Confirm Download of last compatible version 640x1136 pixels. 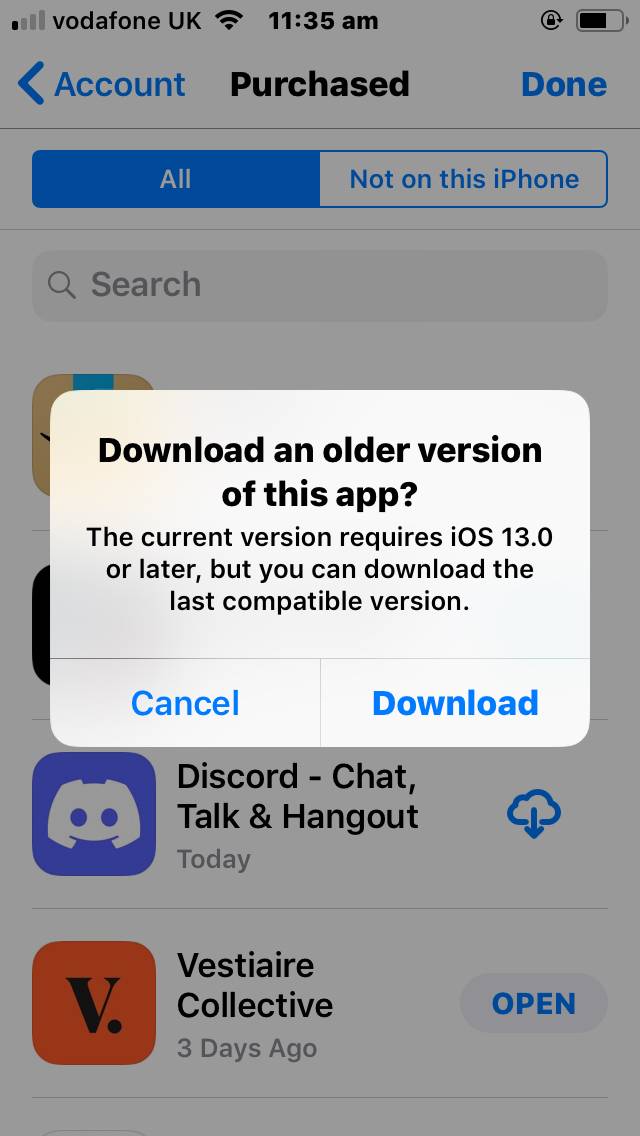(x=455, y=703)
